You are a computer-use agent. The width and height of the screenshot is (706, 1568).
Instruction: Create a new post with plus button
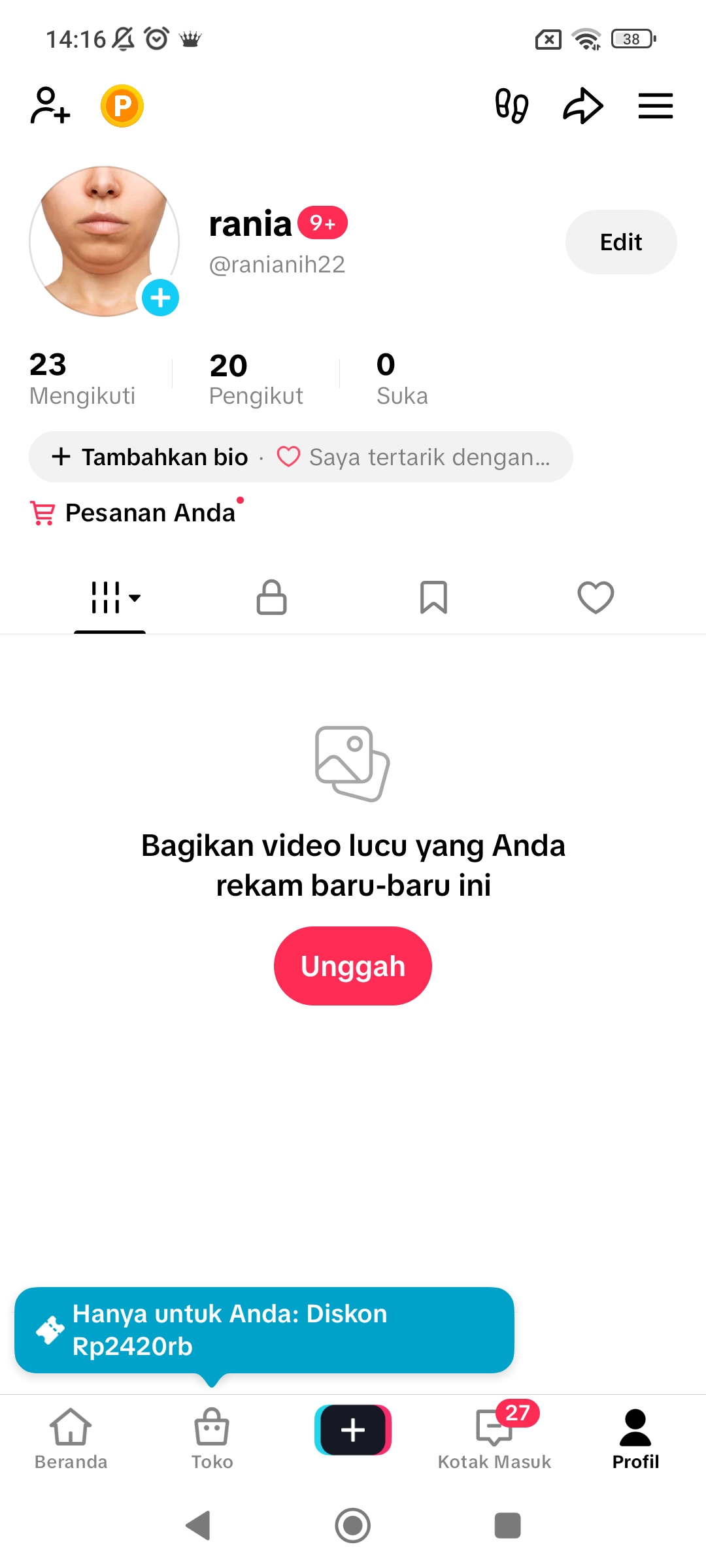[x=353, y=1430]
